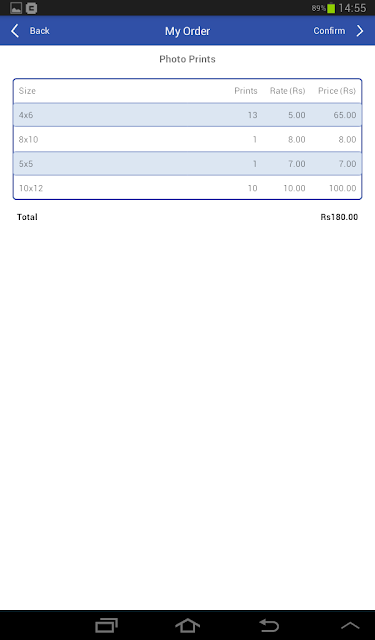Image resolution: width=375 pixels, height=640 pixels.
Task: Go back from My Order
Action: coord(30,31)
